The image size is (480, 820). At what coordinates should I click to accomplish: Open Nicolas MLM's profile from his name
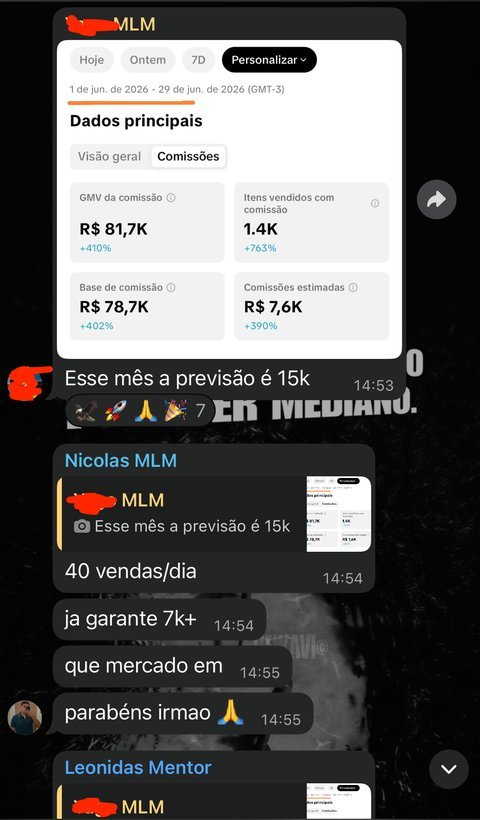(x=121, y=461)
